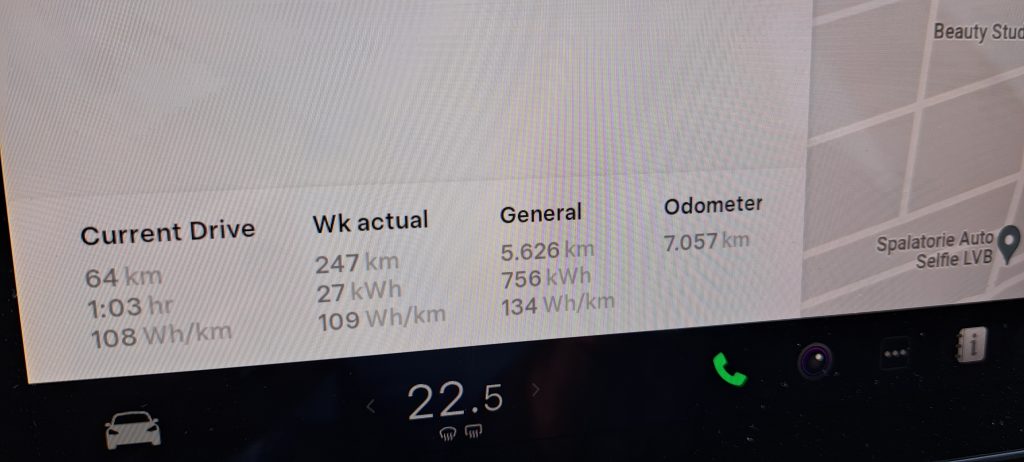Viewport: 1024px width, 462px height.
Task: Select Spalatorie Auto Selfie LVB map pin
Action: [x=1010, y=240]
